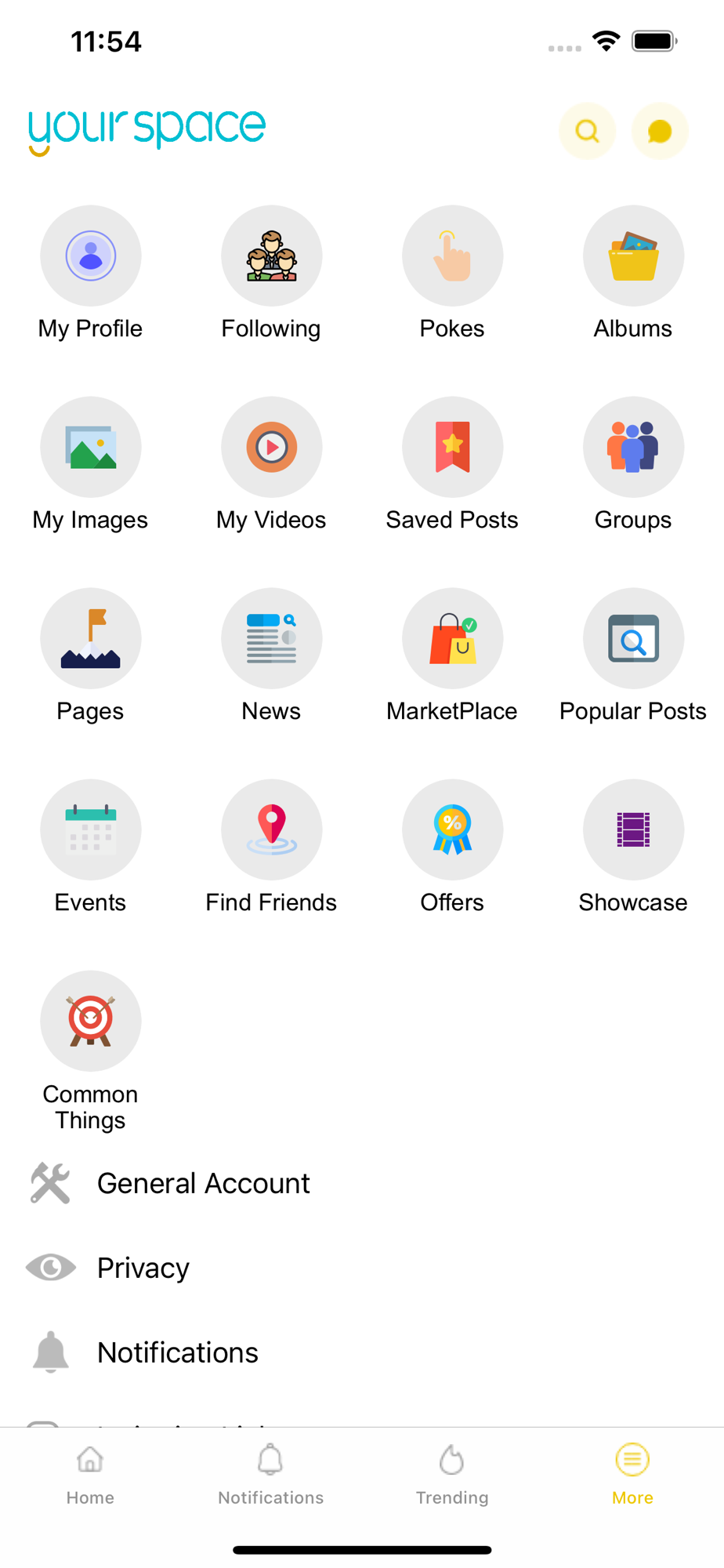Open General Account settings

tap(203, 1183)
